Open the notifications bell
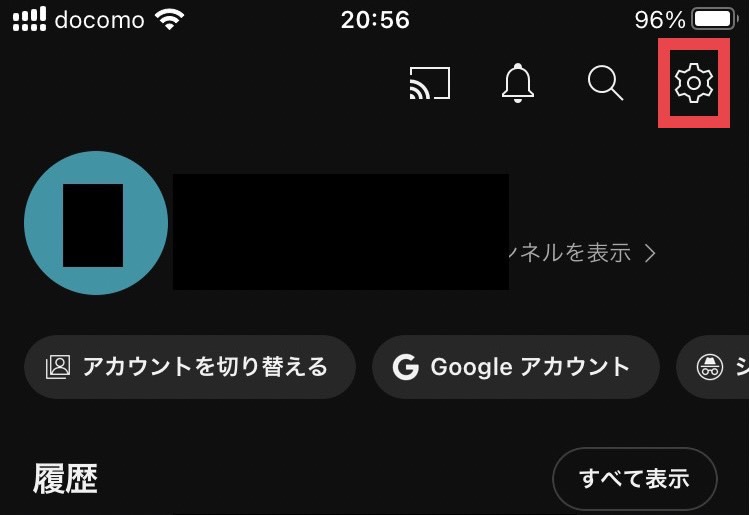The height and width of the screenshot is (515, 749). pos(518,84)
